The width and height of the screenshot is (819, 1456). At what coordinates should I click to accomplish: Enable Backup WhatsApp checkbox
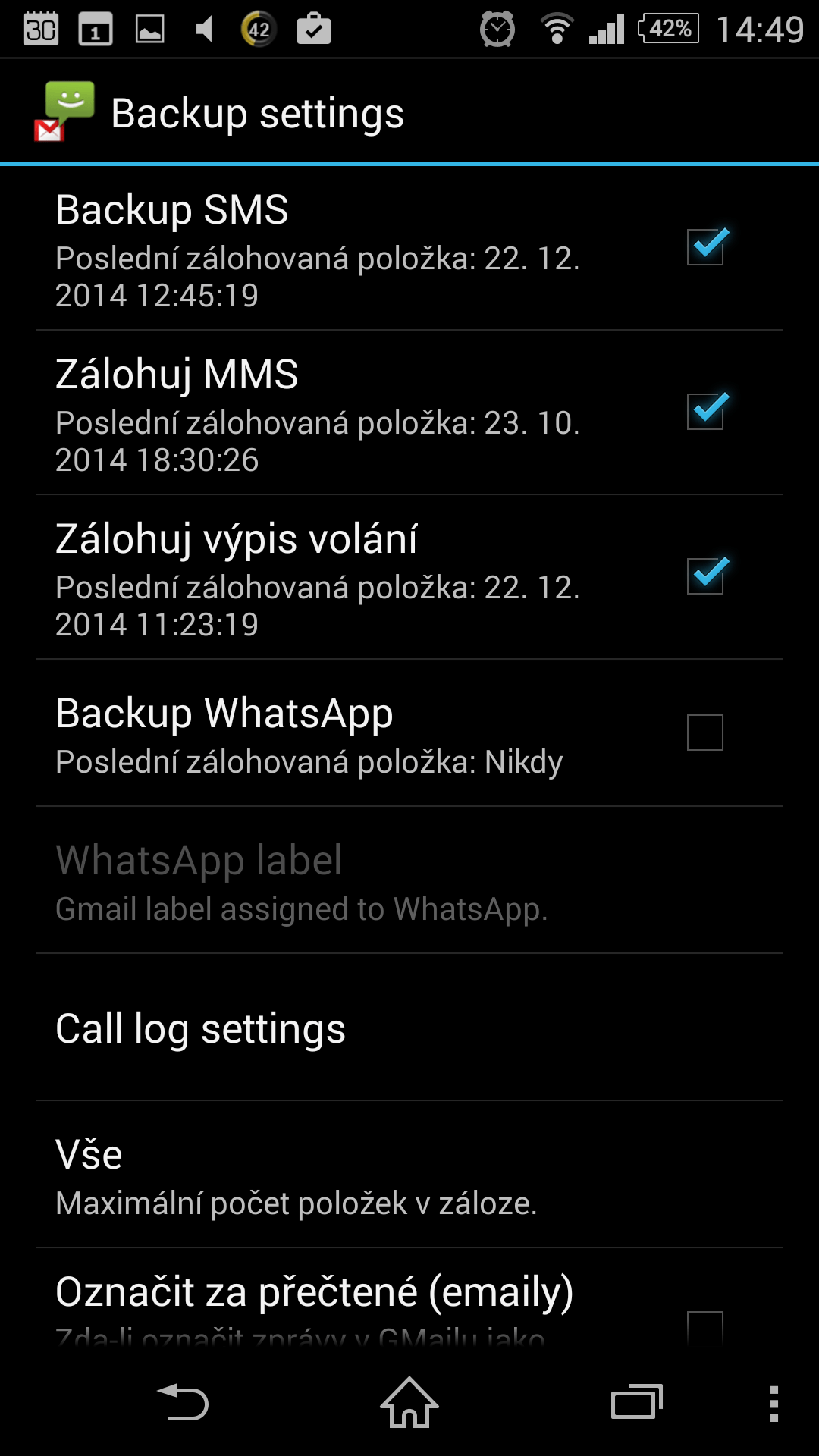pos(705,733)
